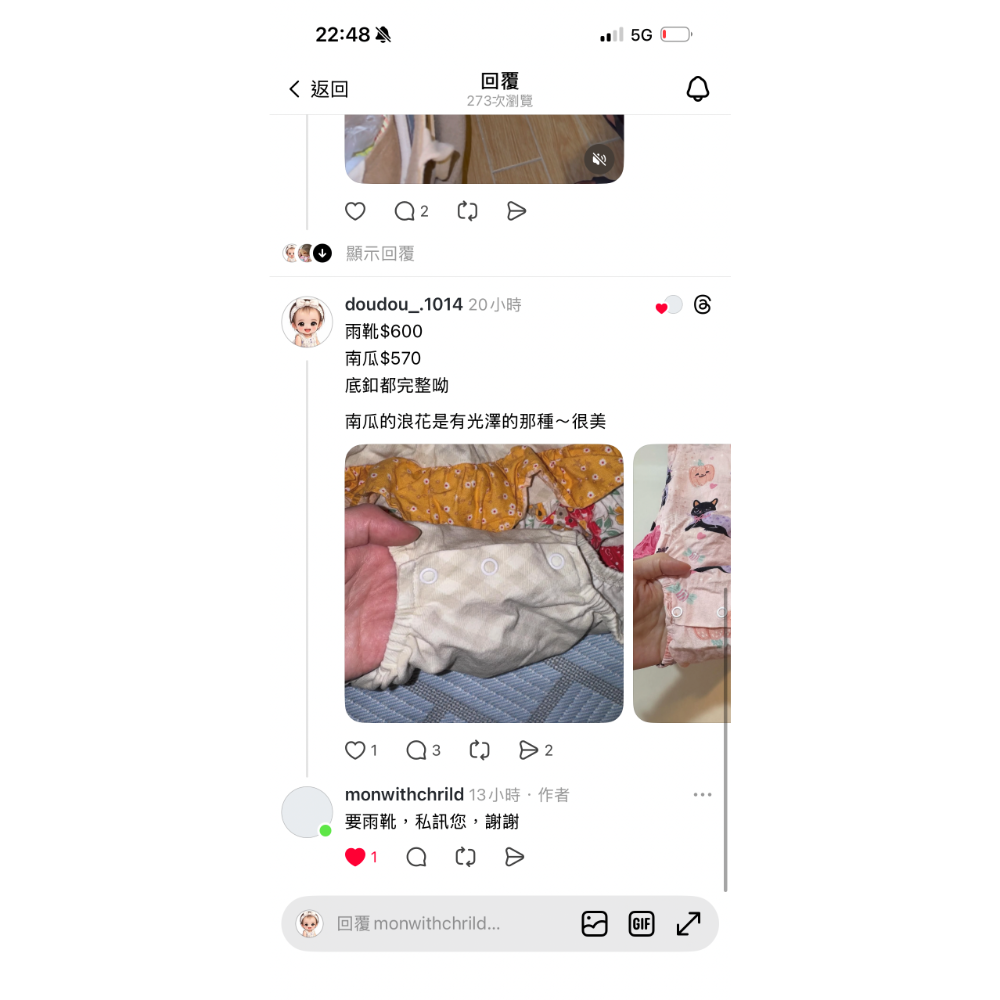Share doudou_.1014's reply
This screenshot has width=1000, height=1000.
pos(529,750)
